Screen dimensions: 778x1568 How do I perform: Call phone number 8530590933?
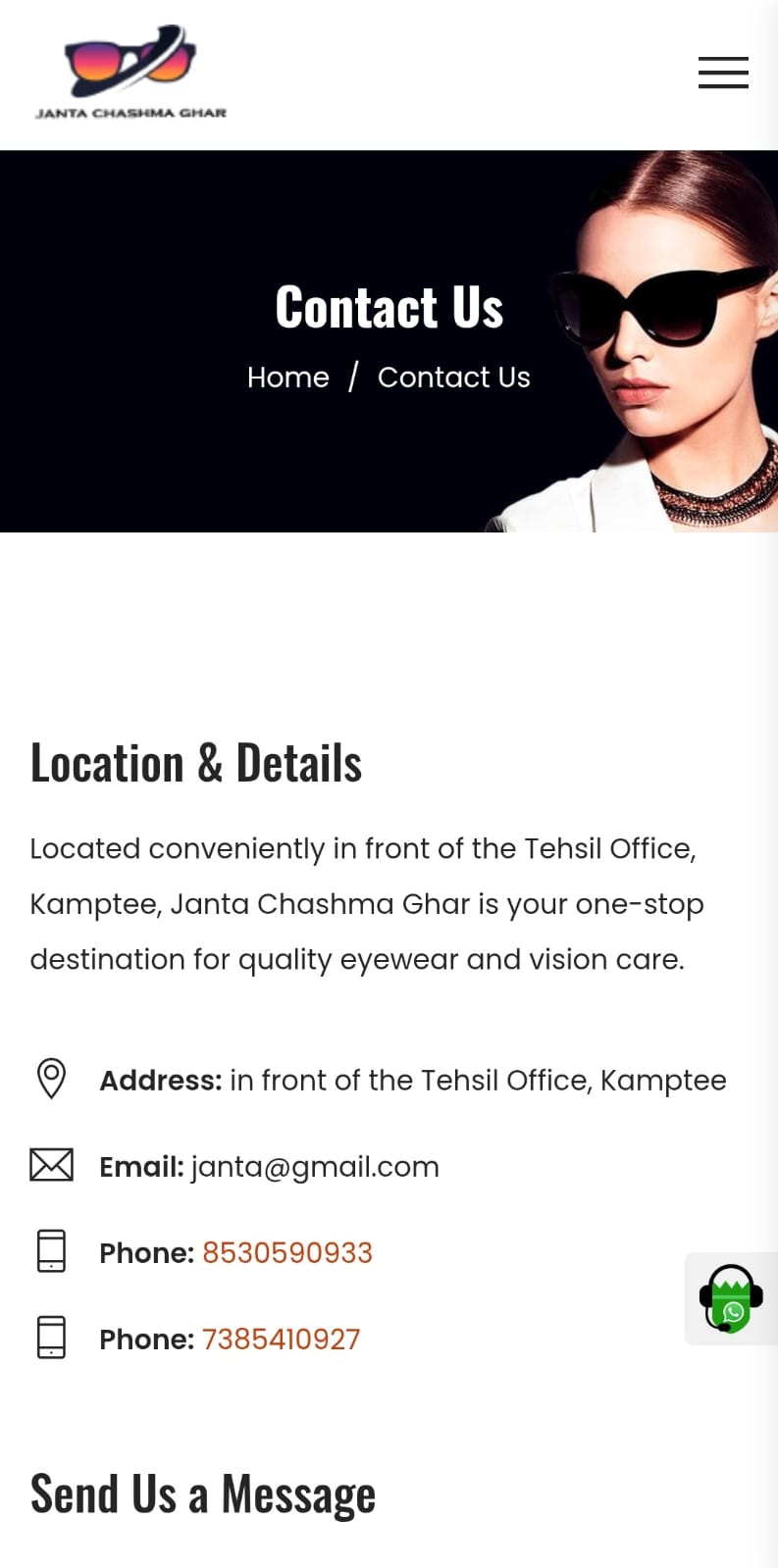pos(286,1253)
